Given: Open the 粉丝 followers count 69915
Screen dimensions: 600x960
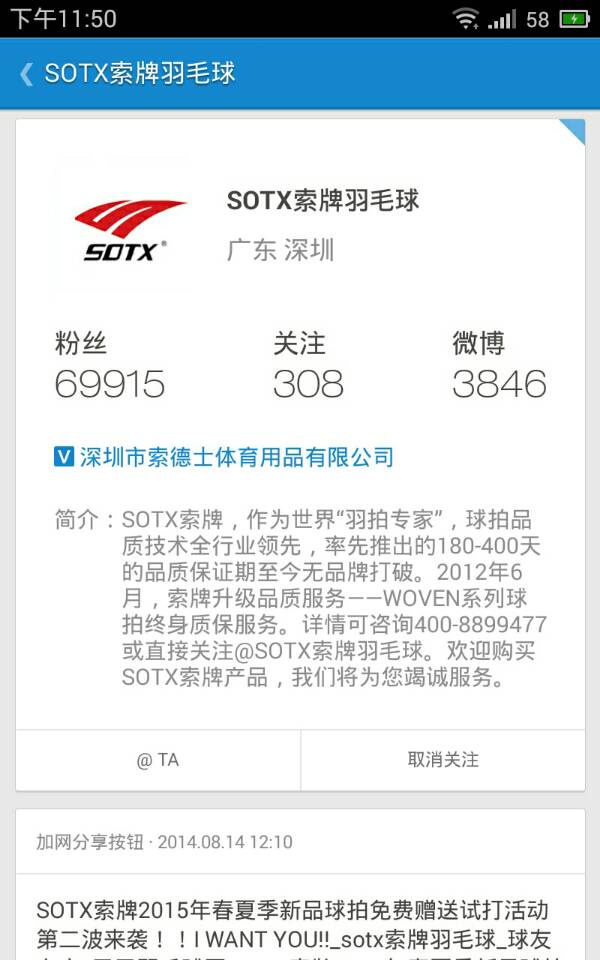Looking at the screenshot, I should pos(110,365).
